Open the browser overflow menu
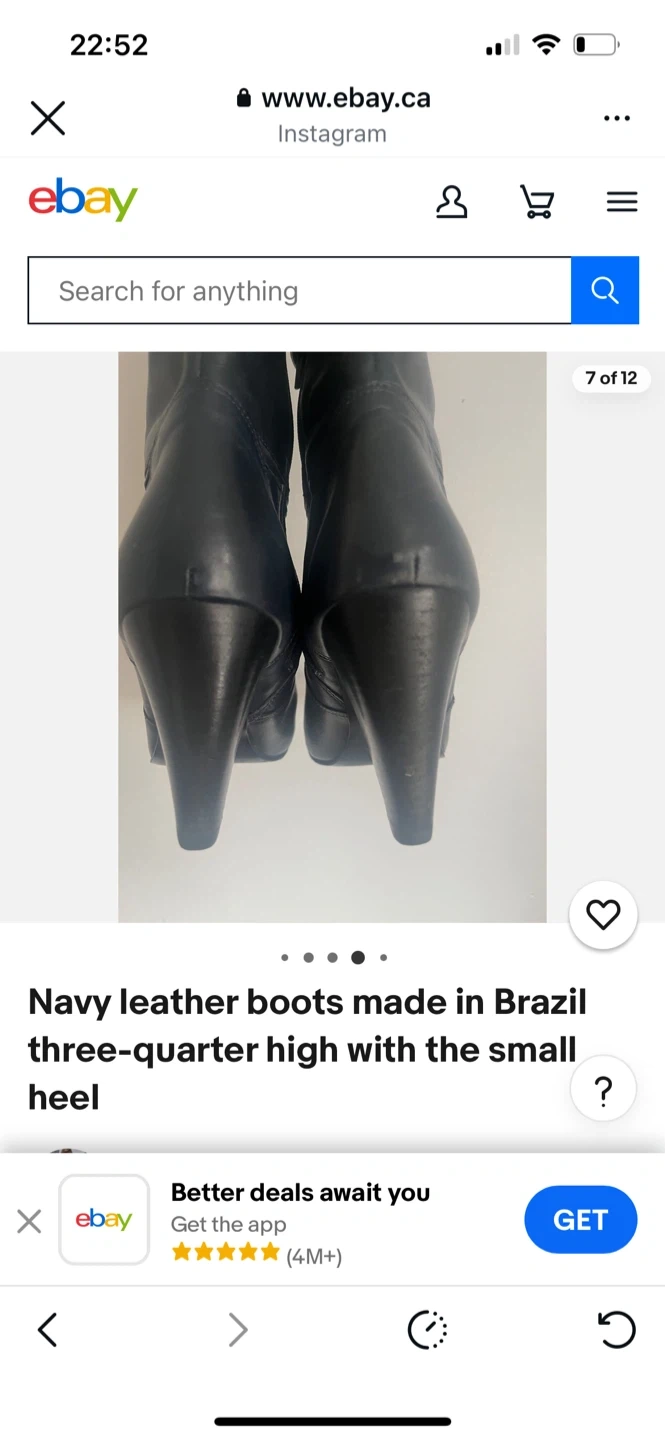This screenshot has width=665, height=1440. tap(617, 118)
